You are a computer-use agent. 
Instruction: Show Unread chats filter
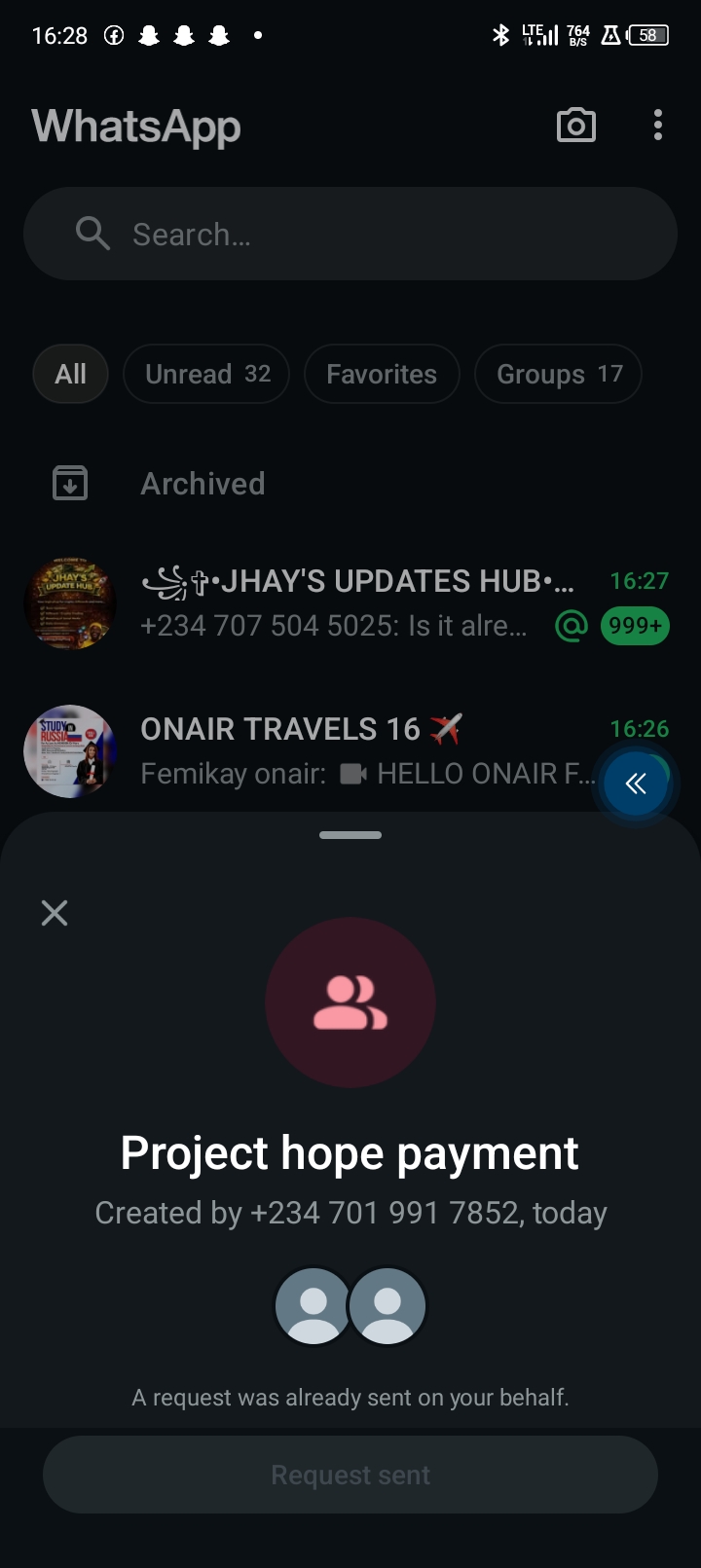point(206,374)
